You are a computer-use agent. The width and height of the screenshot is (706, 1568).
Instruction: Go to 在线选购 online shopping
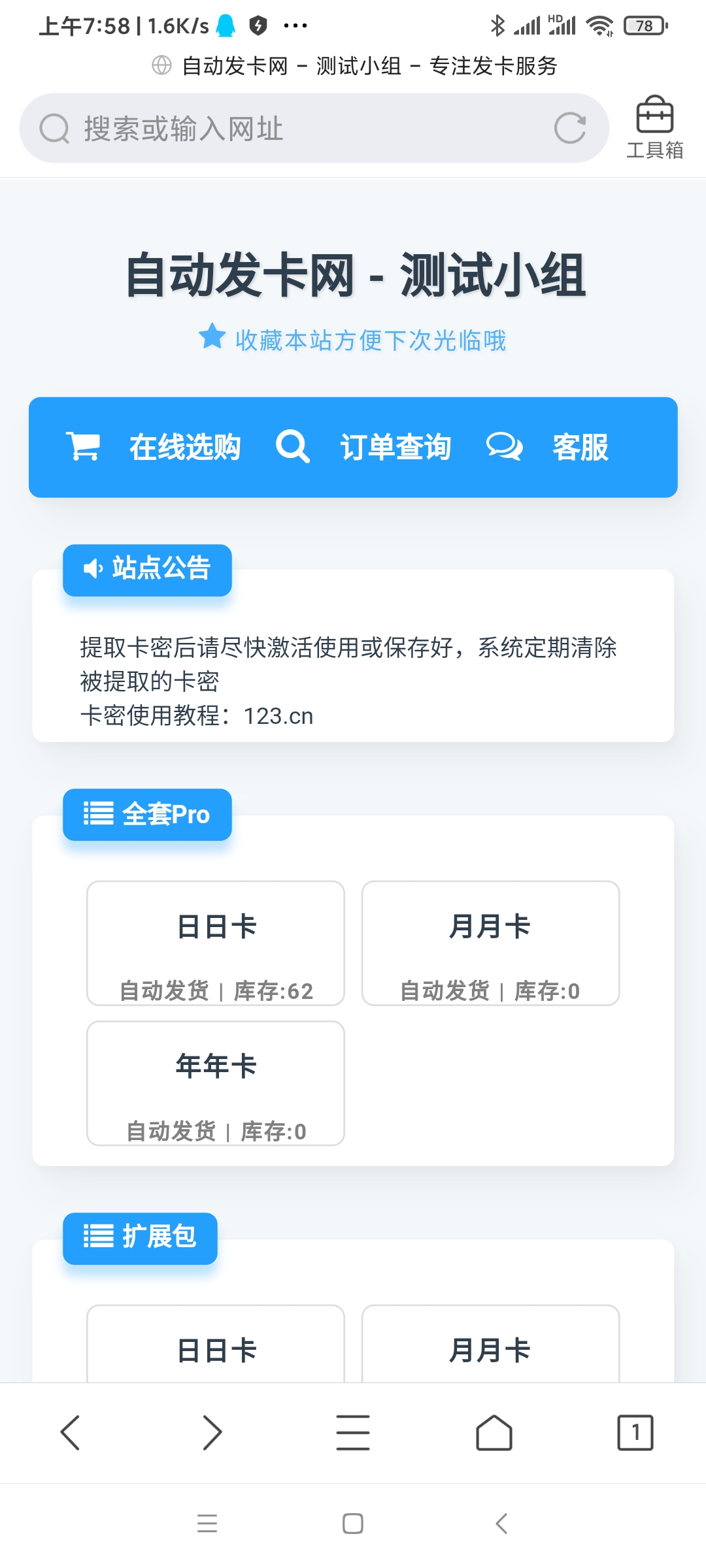(x=154, y=448)
